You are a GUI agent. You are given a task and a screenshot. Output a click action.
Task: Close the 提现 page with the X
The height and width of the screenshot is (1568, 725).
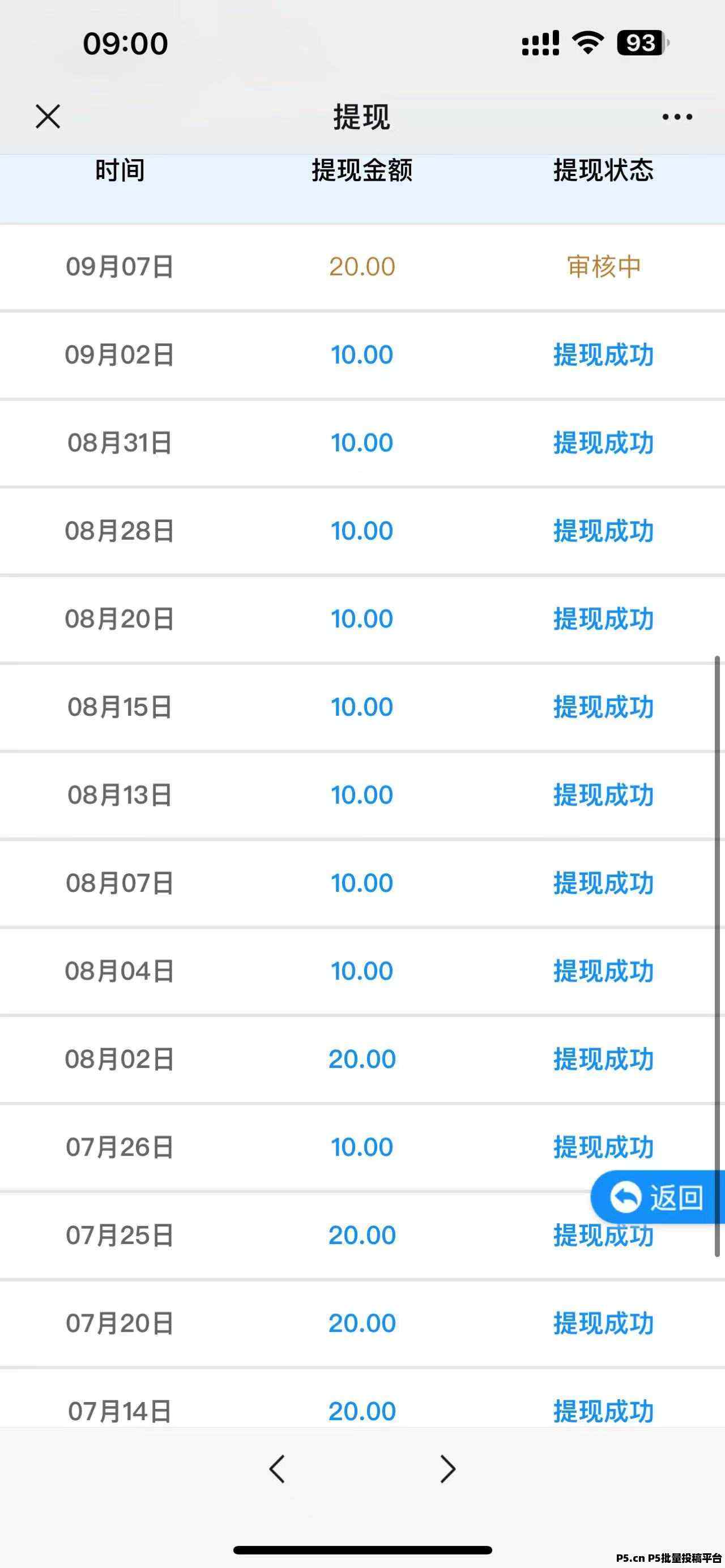coord(48,116)
